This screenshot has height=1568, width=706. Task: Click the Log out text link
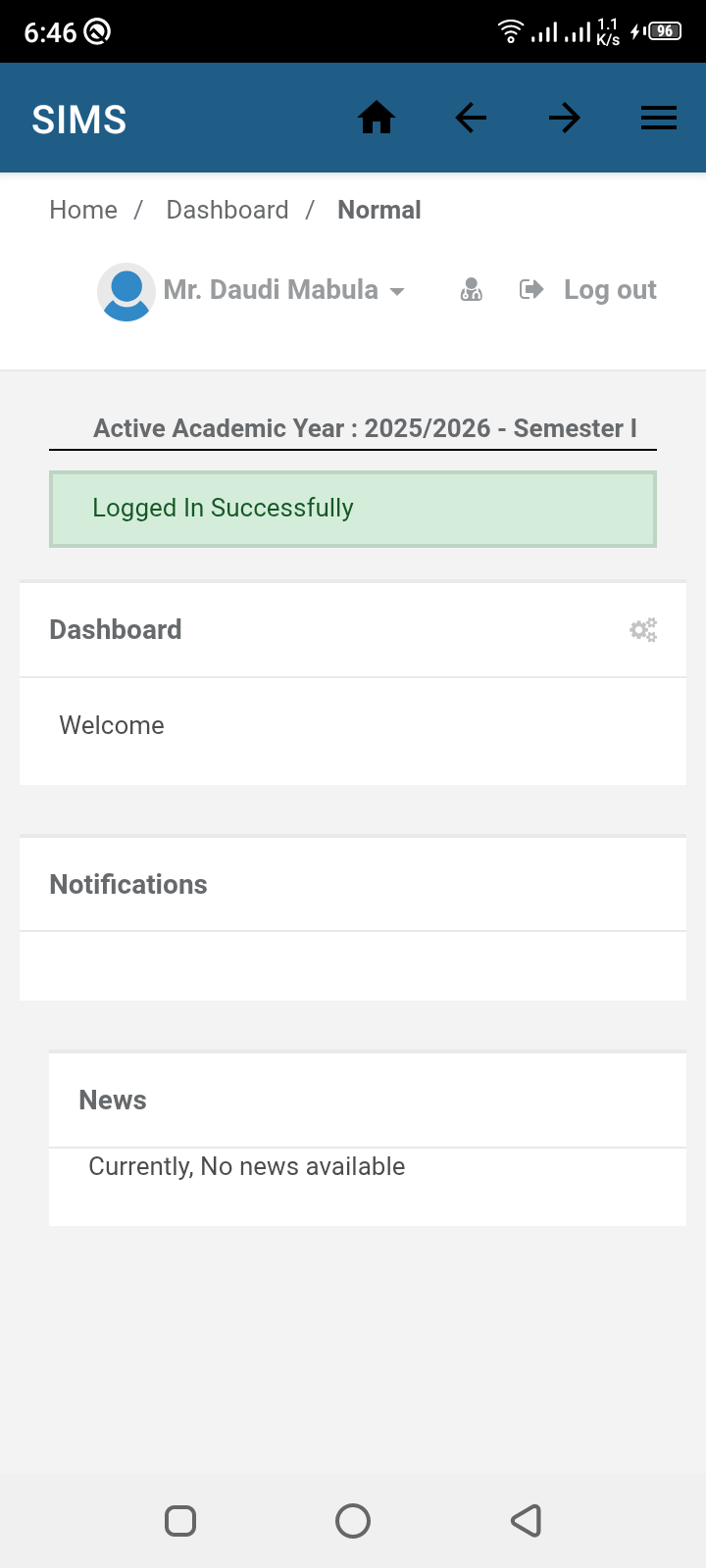click(610, 289)
